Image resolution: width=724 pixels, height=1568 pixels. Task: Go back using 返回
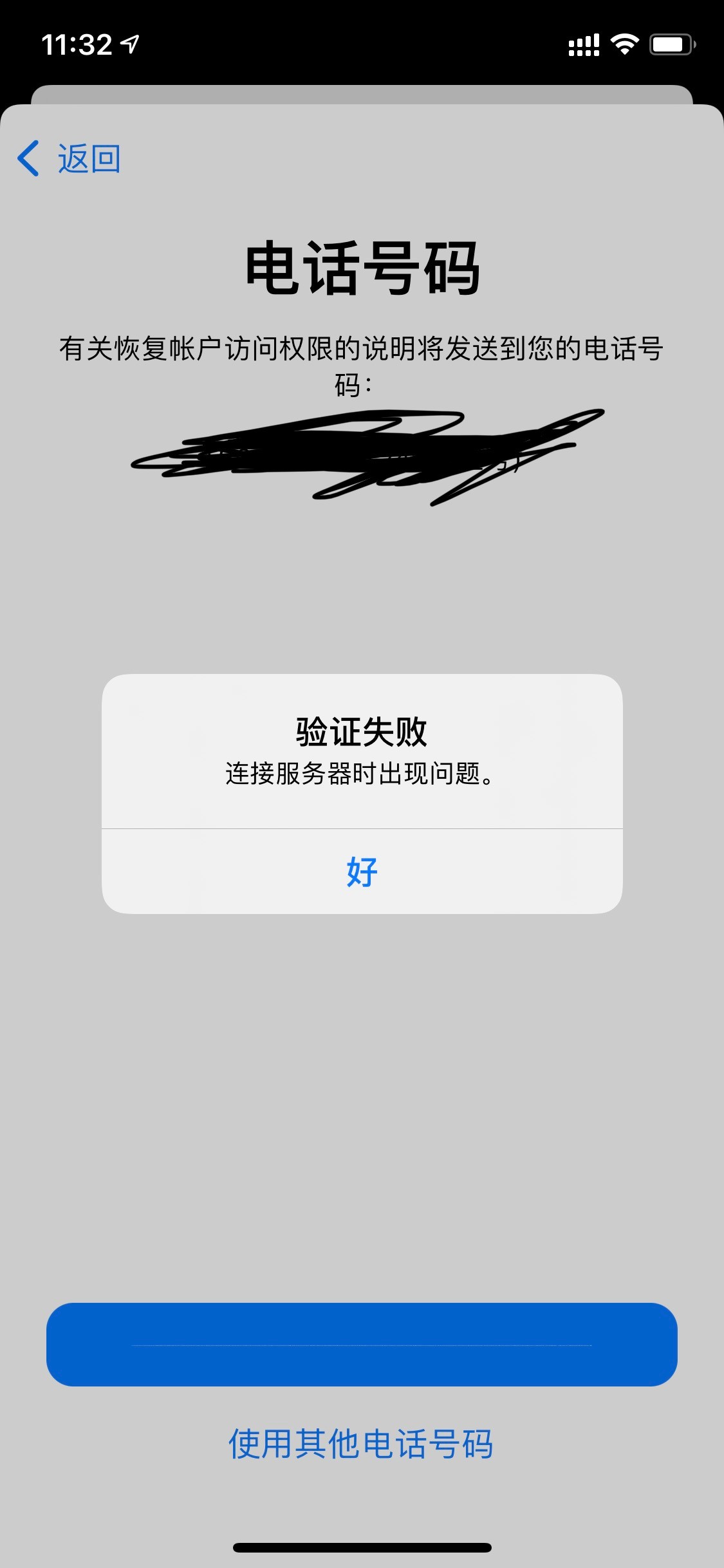(x=70, y=158)
